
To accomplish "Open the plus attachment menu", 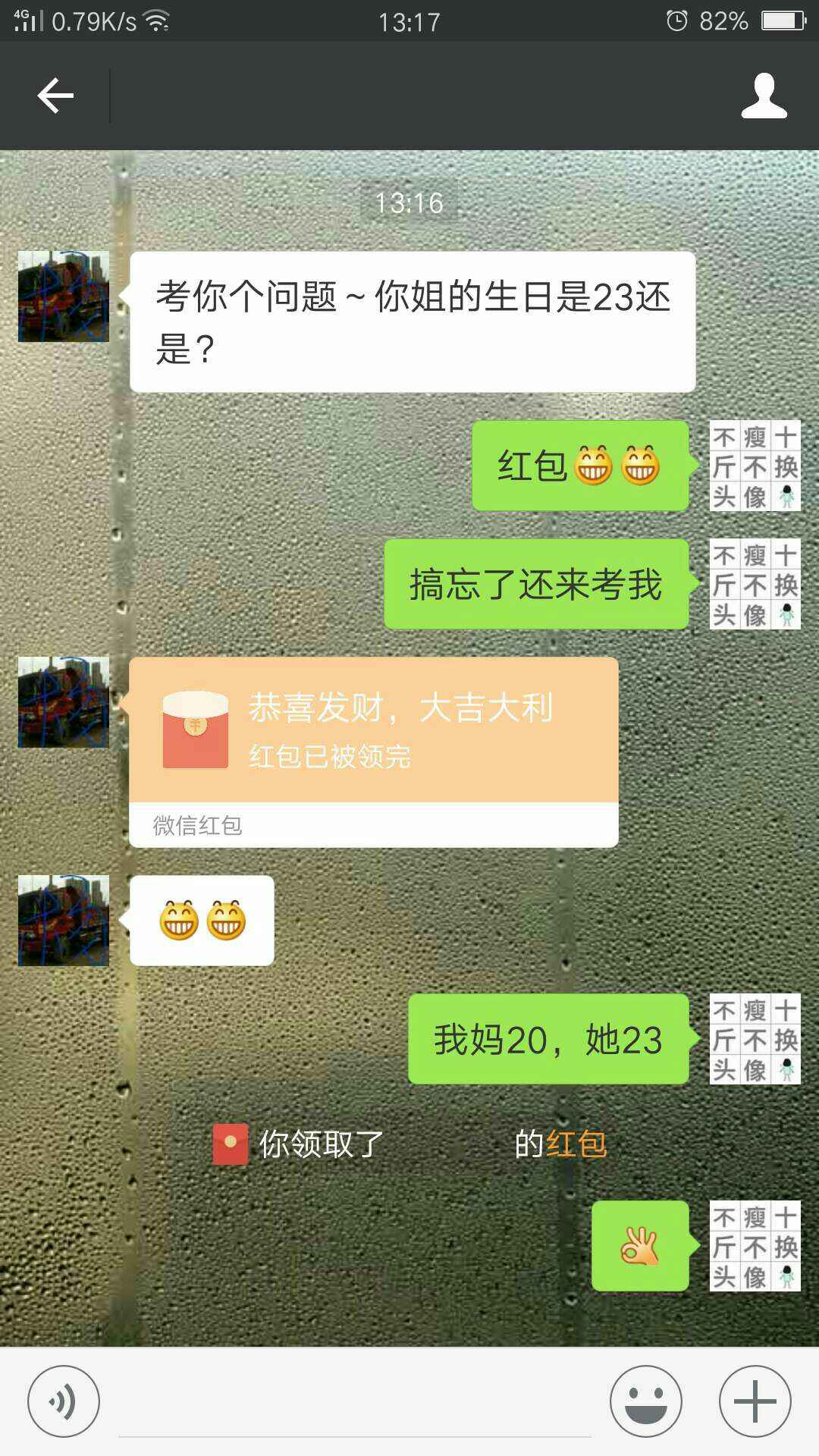I will [755, 1401].
